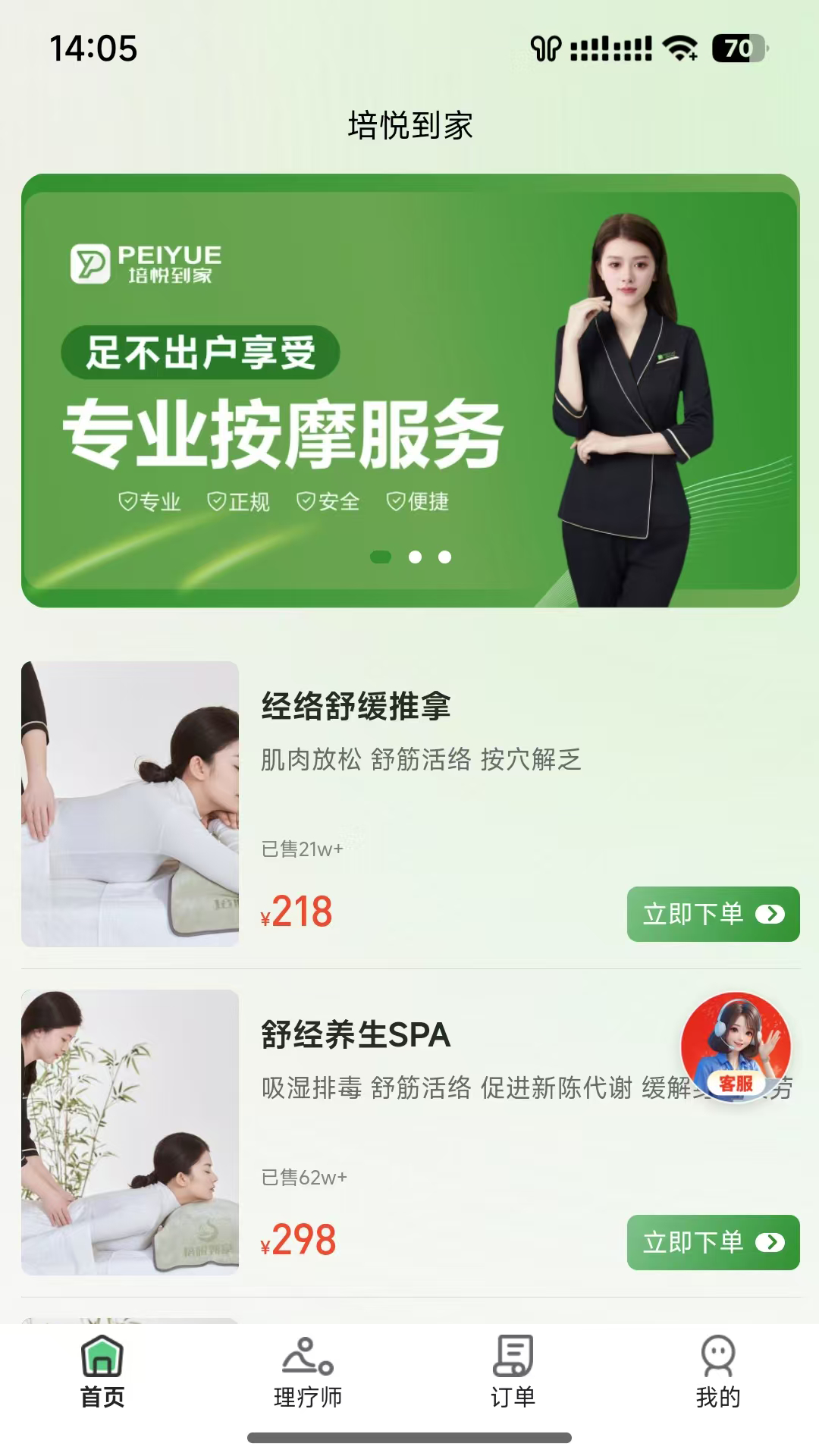Tap 立即下单 for 经络舒缓推拿 service

[713, 915]
